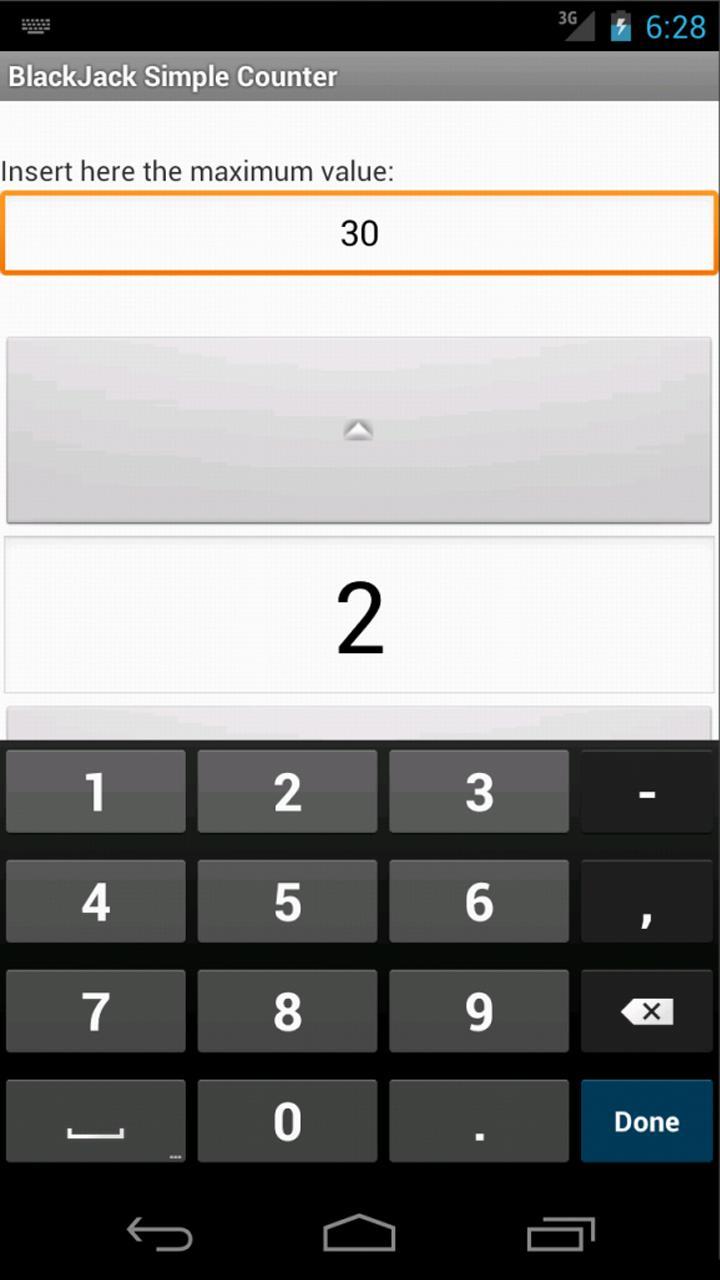Viewport: 720px width, 1280px height.
Task: Delete a digit with the backspace key
Action: 646,1011
